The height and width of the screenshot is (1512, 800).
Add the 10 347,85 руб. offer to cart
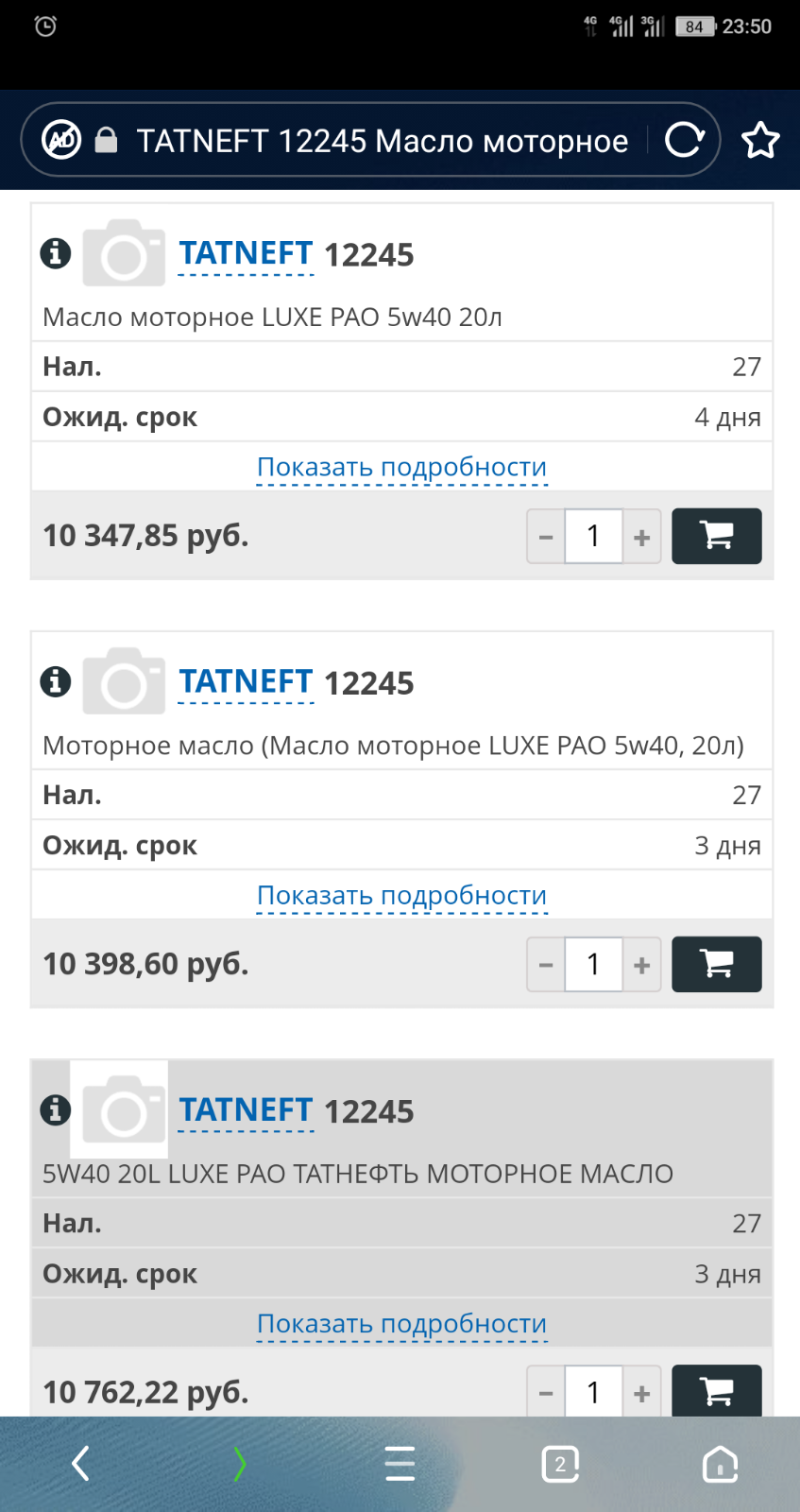pyautogui.click(x=717, y=536)
